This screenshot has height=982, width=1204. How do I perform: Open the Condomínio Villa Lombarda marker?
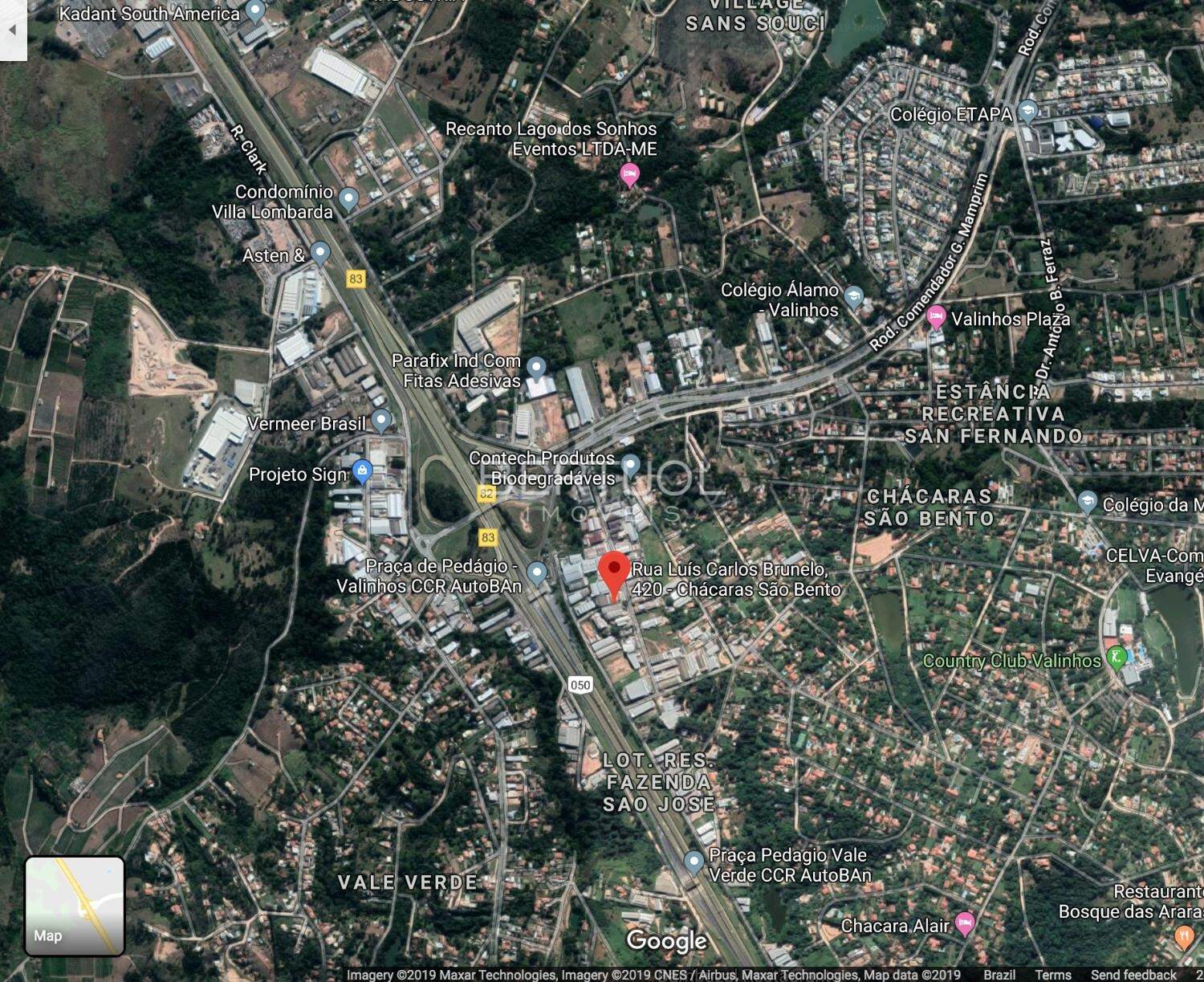click(x=348, y=198)
